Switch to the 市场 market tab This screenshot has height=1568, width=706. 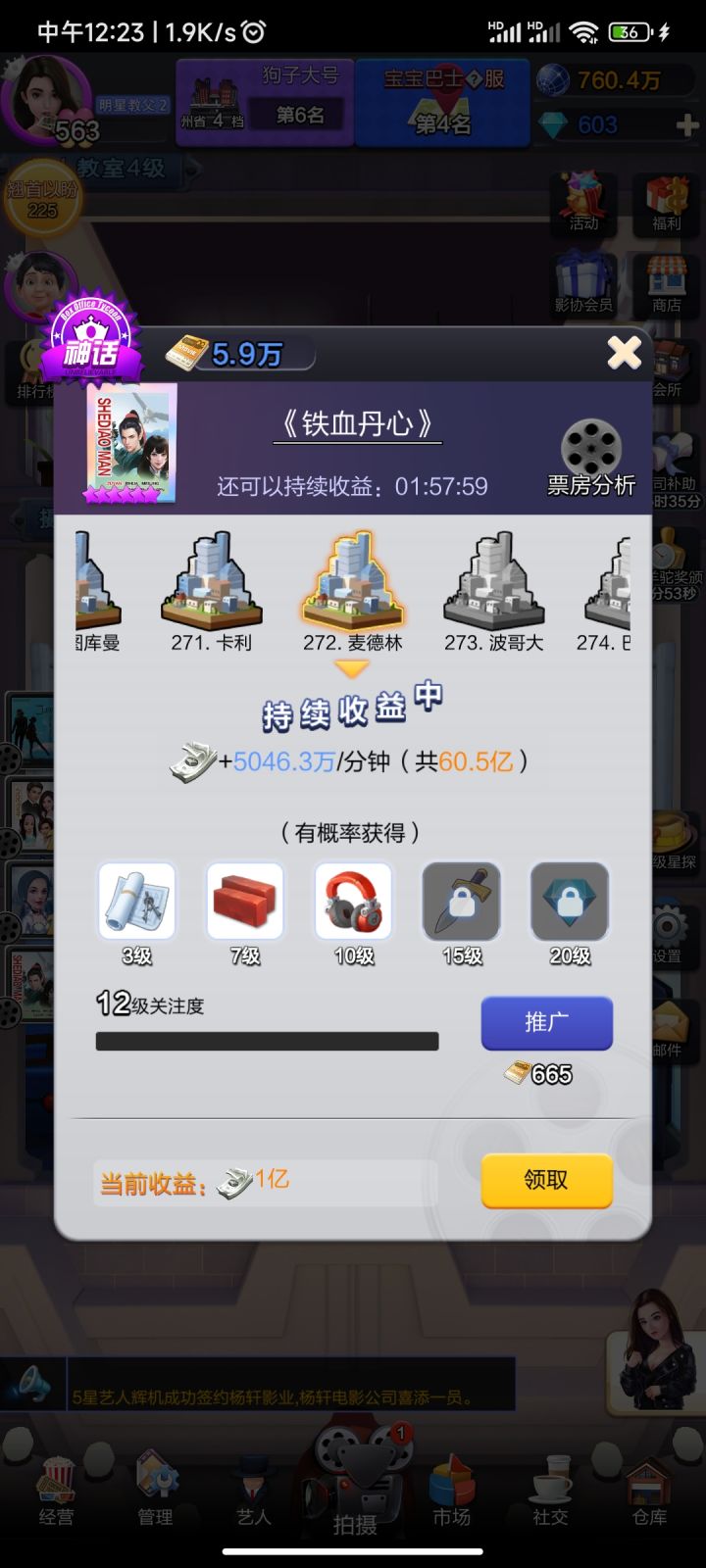click(451, 1490)
